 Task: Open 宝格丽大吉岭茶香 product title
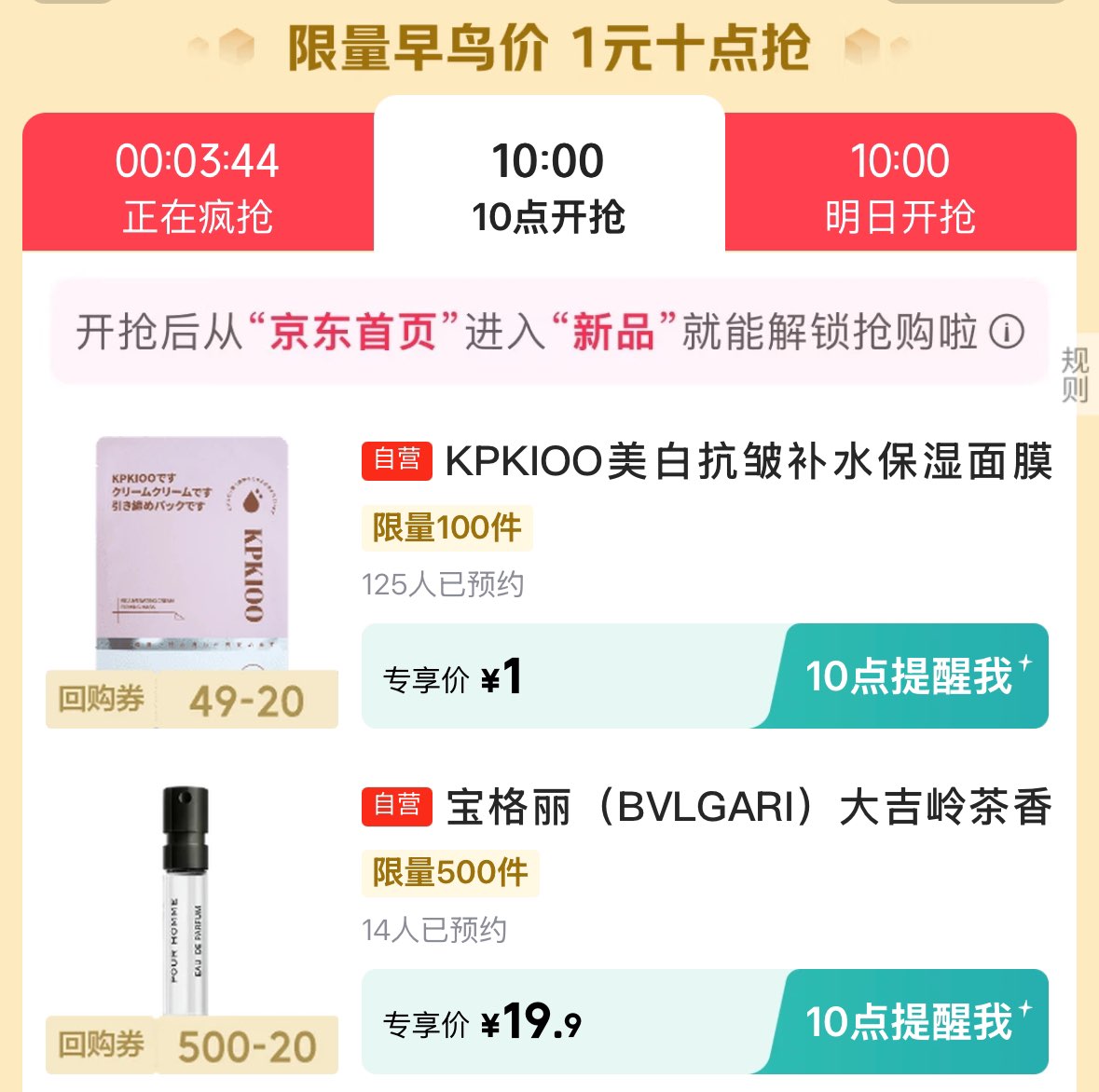point(748,807)
